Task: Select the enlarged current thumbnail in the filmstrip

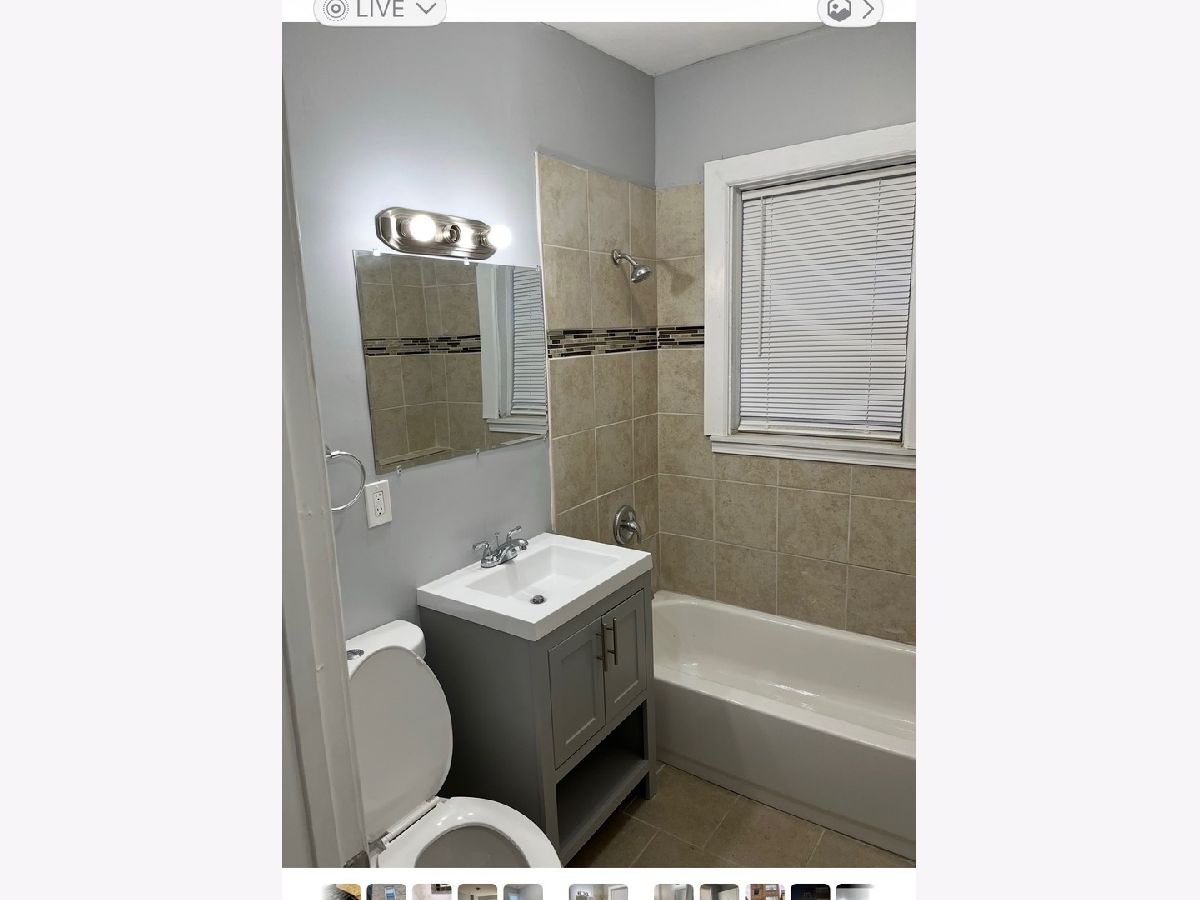Action: tap(598, 892)
